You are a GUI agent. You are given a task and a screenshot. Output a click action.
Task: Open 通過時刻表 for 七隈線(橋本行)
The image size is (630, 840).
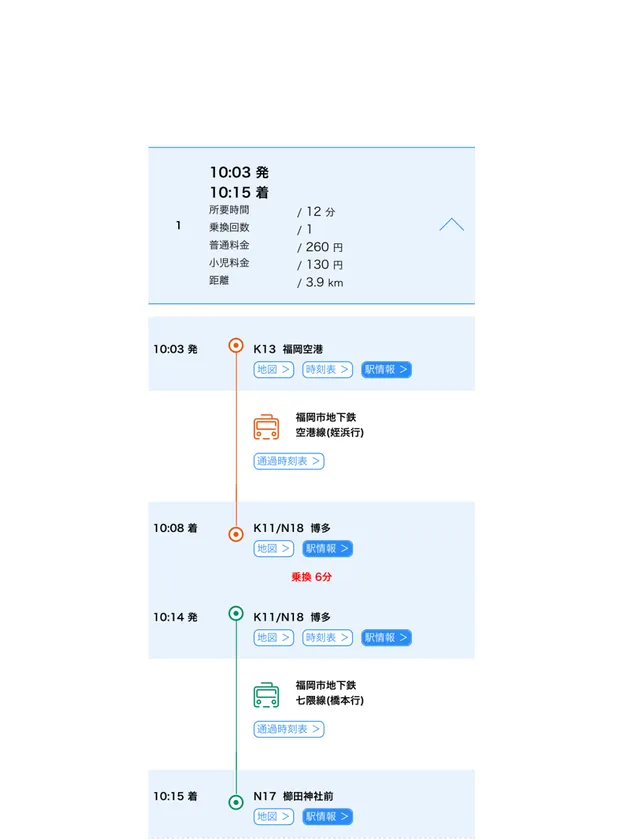tap(289, 729)
